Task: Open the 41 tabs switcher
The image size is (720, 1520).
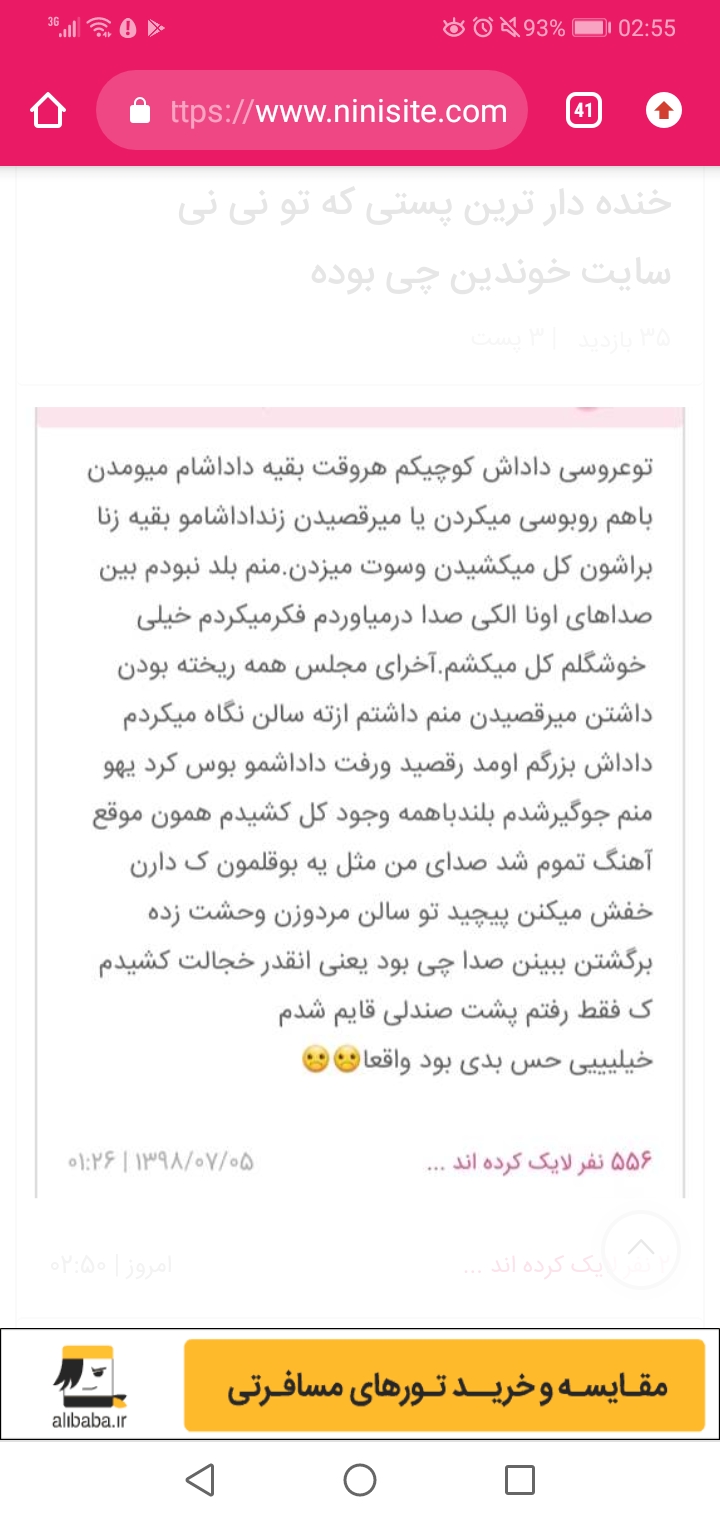Action: pos(583,111)
